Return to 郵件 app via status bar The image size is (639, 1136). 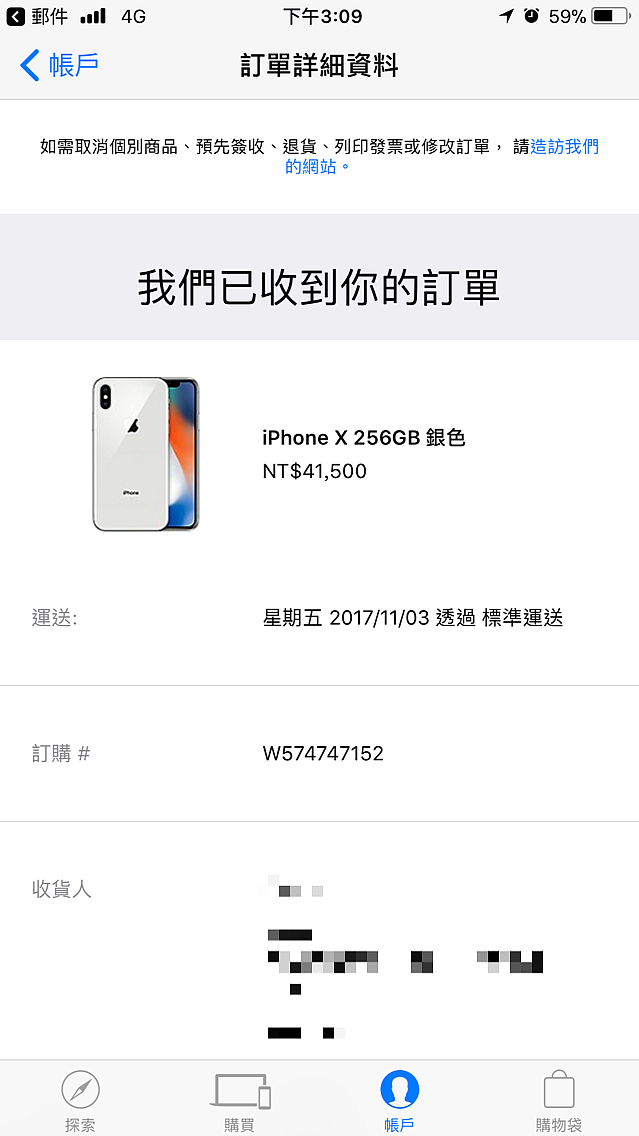tap(38, 16)
